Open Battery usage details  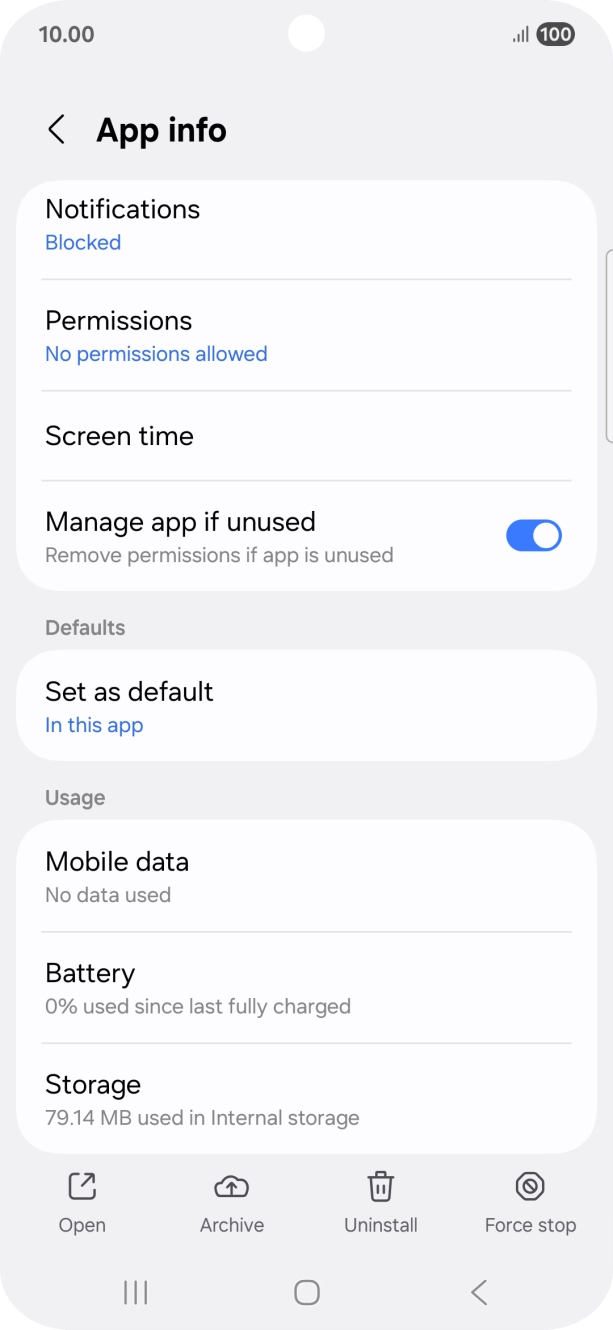(306, 988)
